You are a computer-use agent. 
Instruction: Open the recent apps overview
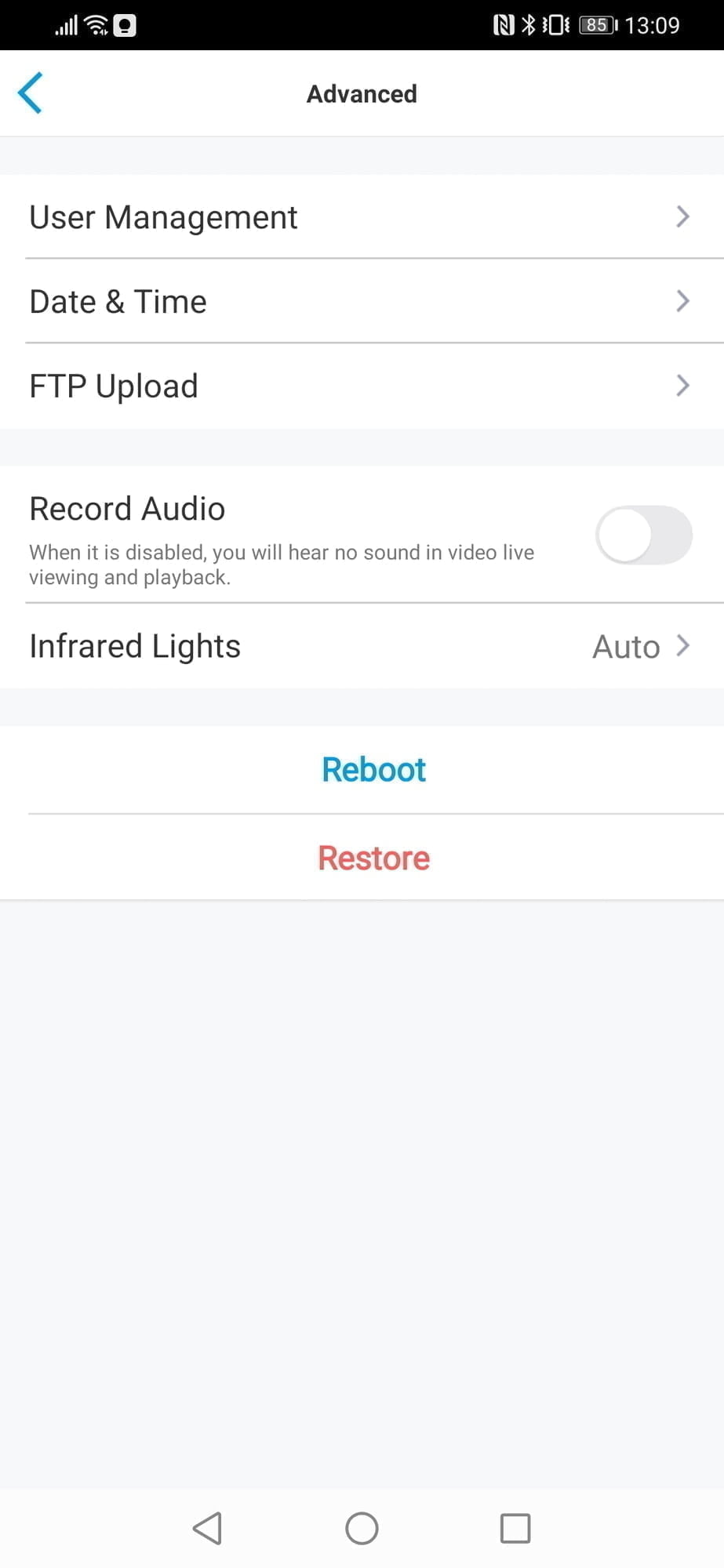[x=515, y=1528]
